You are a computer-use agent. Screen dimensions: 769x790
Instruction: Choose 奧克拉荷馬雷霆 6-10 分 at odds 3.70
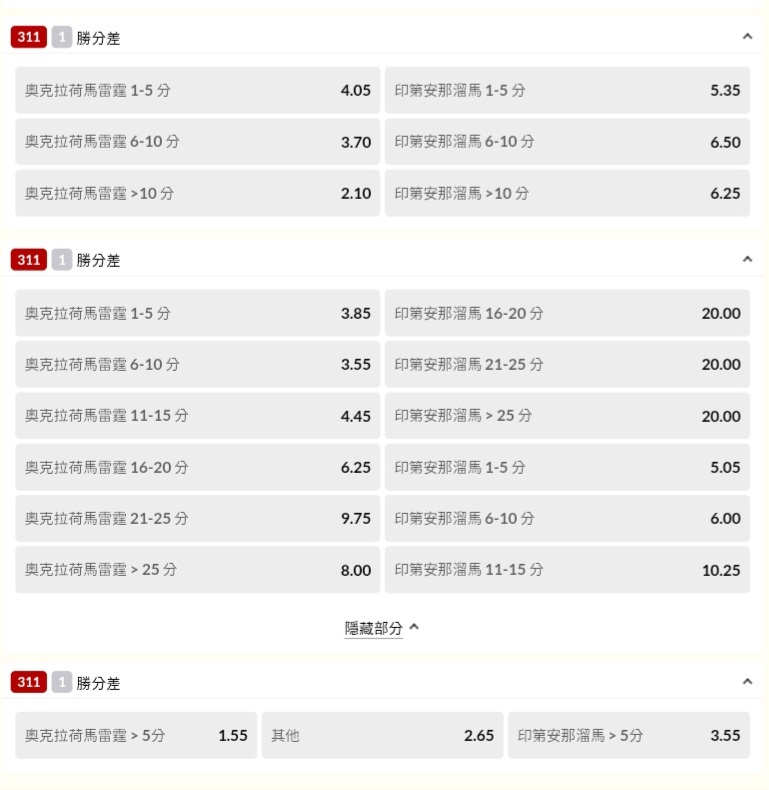(x=197, y=142)
